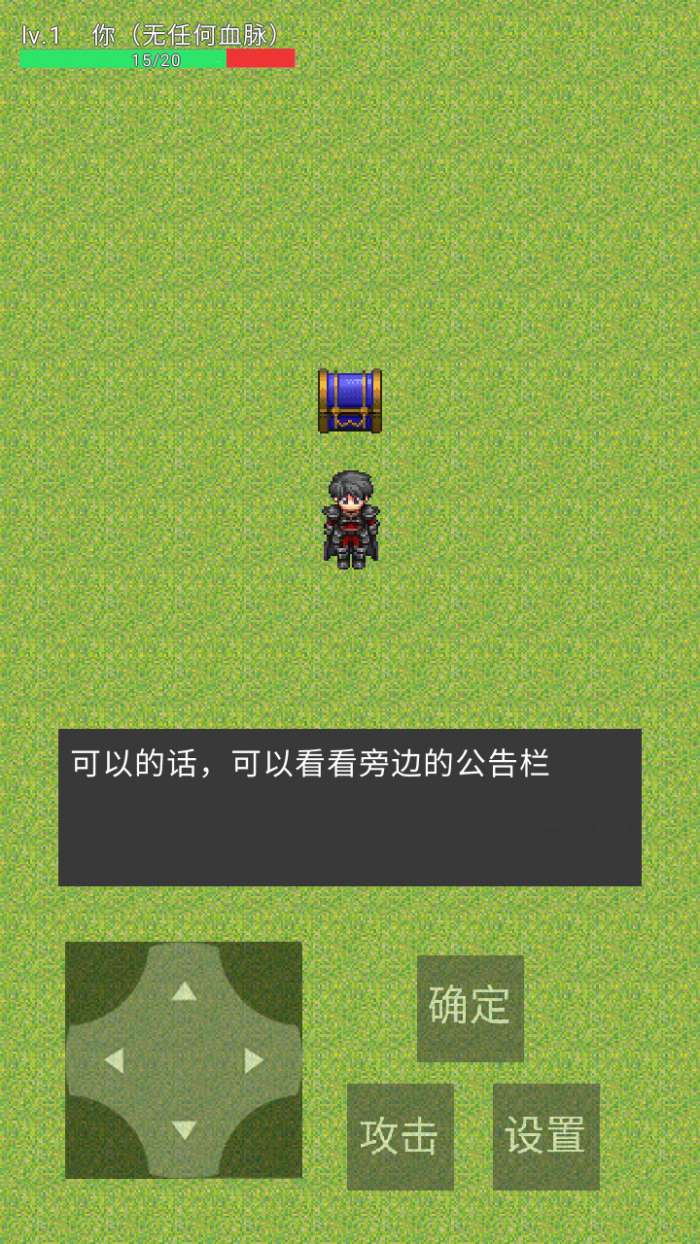Open the 设置 settings button

(x=546, y=1136)
